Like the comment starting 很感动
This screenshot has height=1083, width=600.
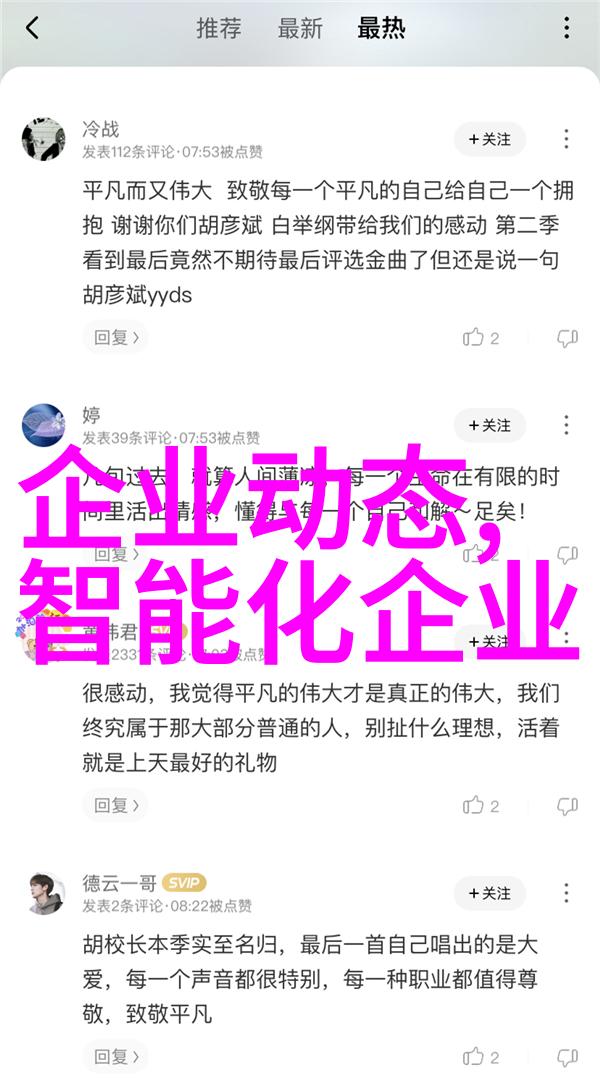pyautogui.click(x=481, y=804)
